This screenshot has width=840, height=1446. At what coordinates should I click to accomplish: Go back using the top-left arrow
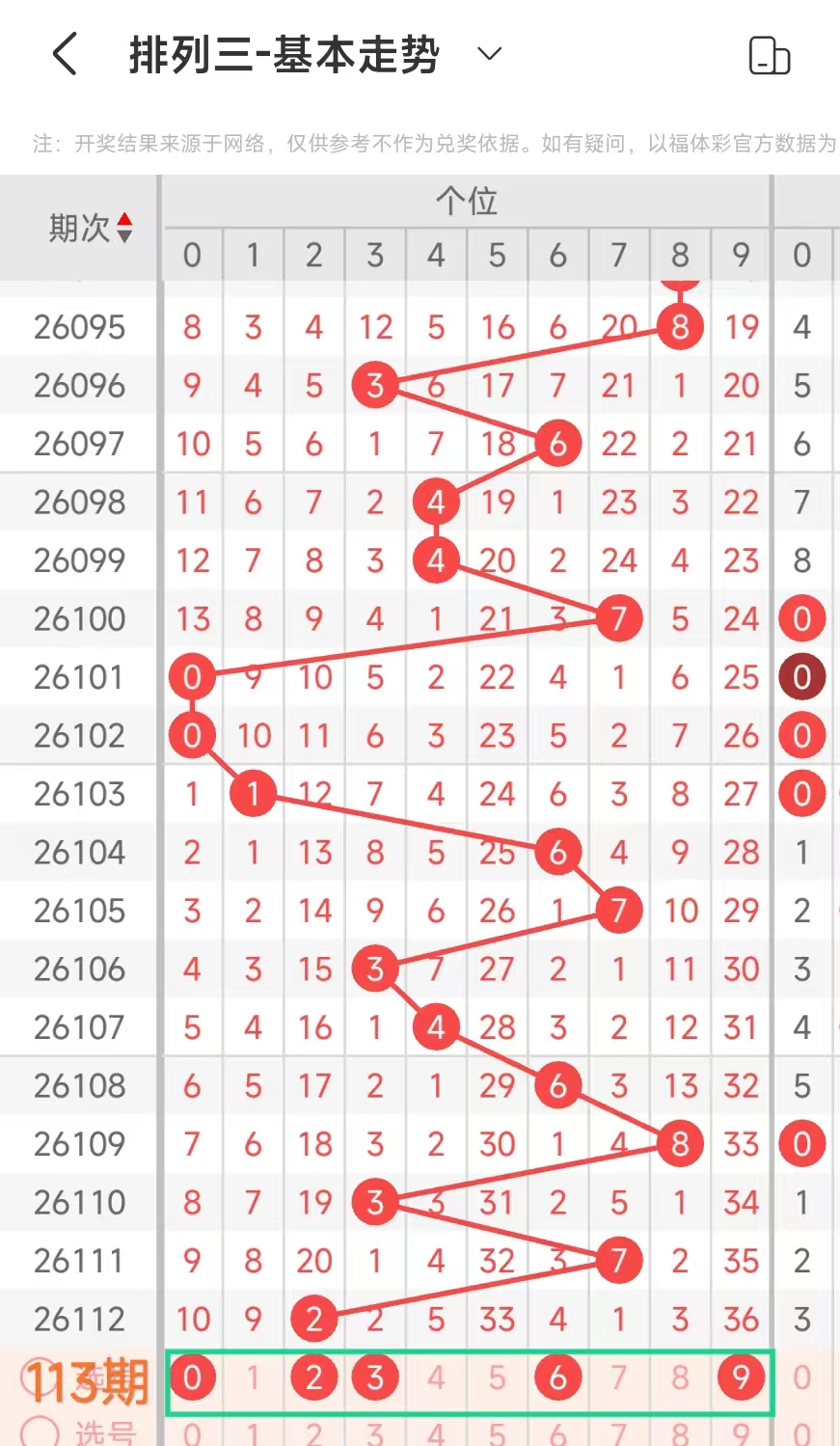coord(65,54)
